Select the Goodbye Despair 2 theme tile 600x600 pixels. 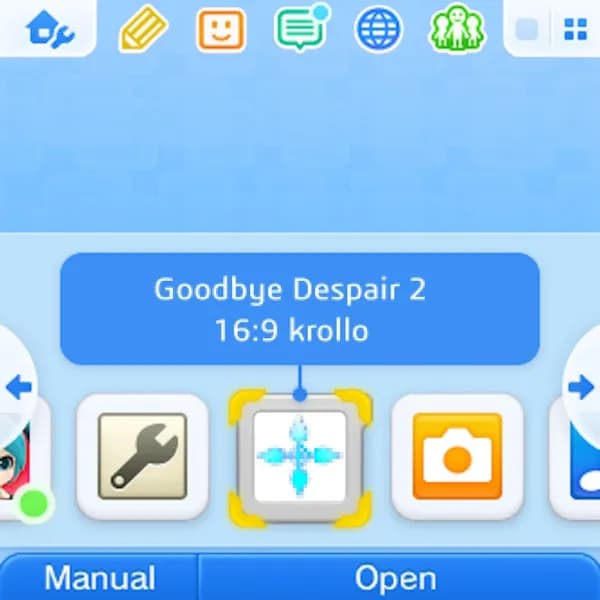[x=299, y=456]
